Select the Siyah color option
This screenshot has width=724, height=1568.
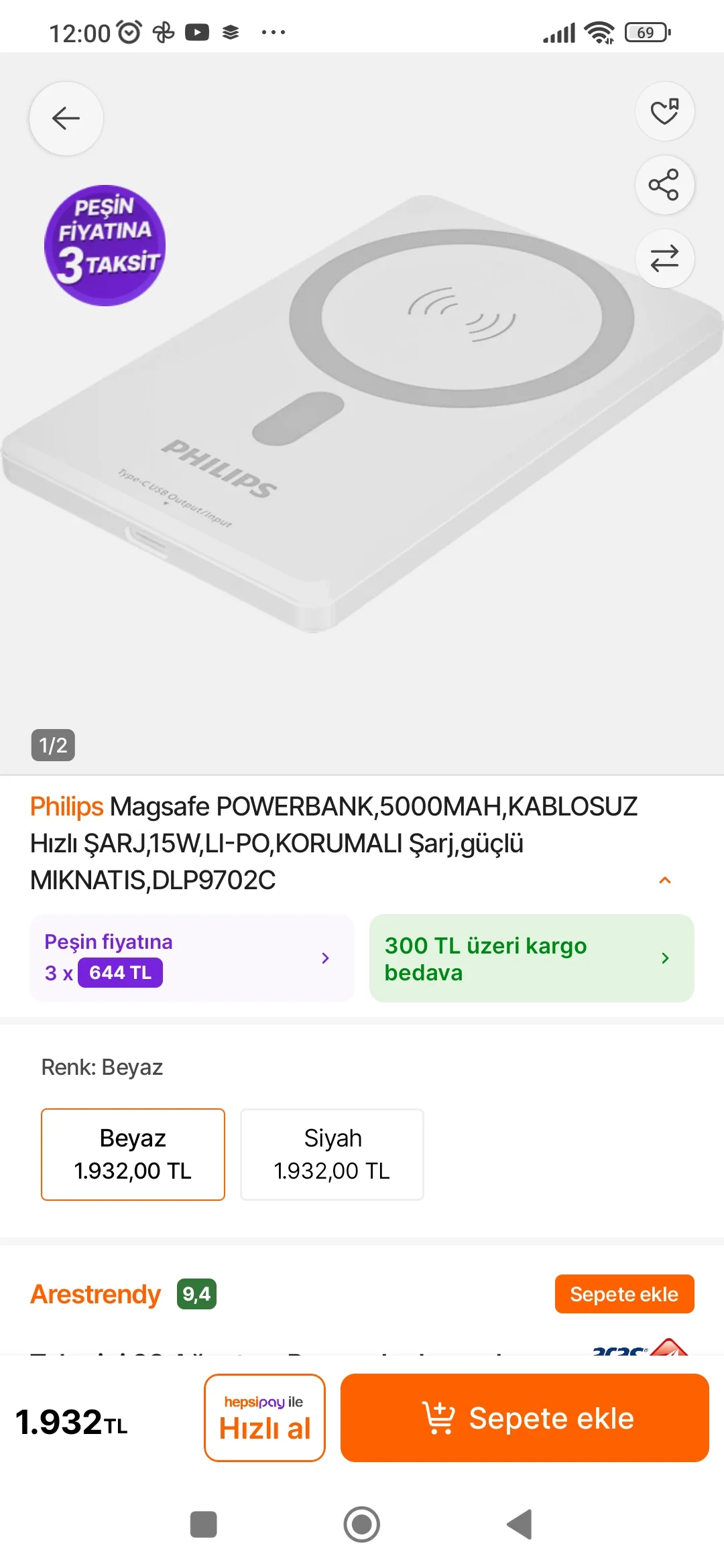[x=332, y=1154]
